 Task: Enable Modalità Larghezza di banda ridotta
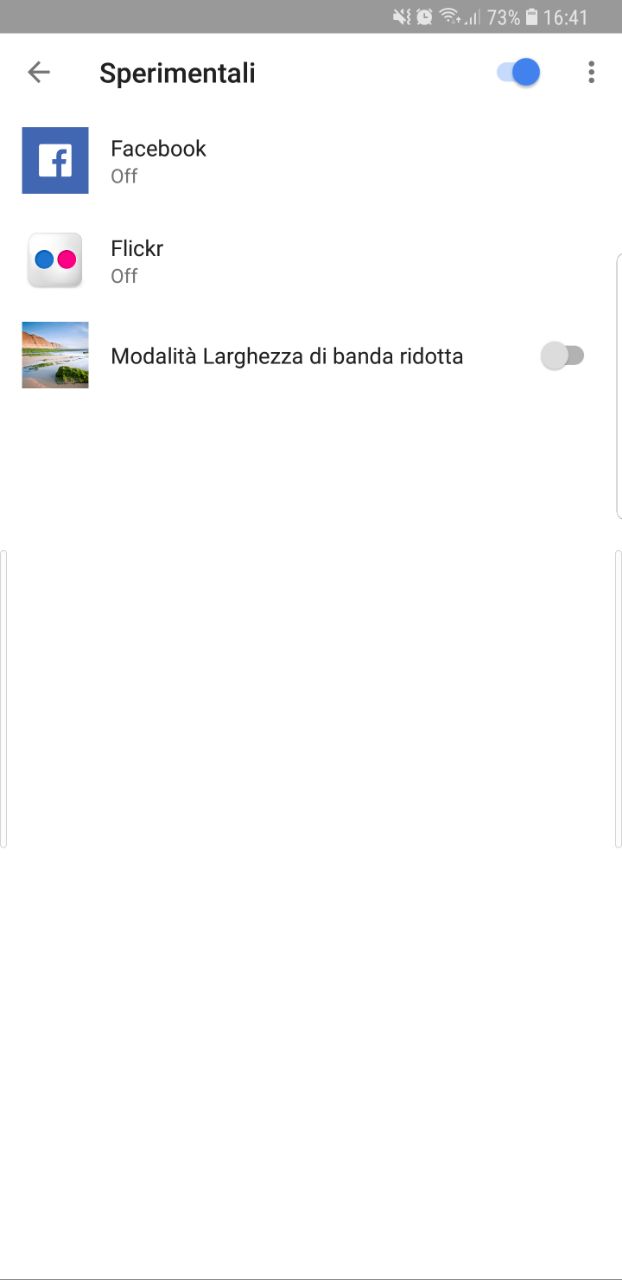(562, 356)
